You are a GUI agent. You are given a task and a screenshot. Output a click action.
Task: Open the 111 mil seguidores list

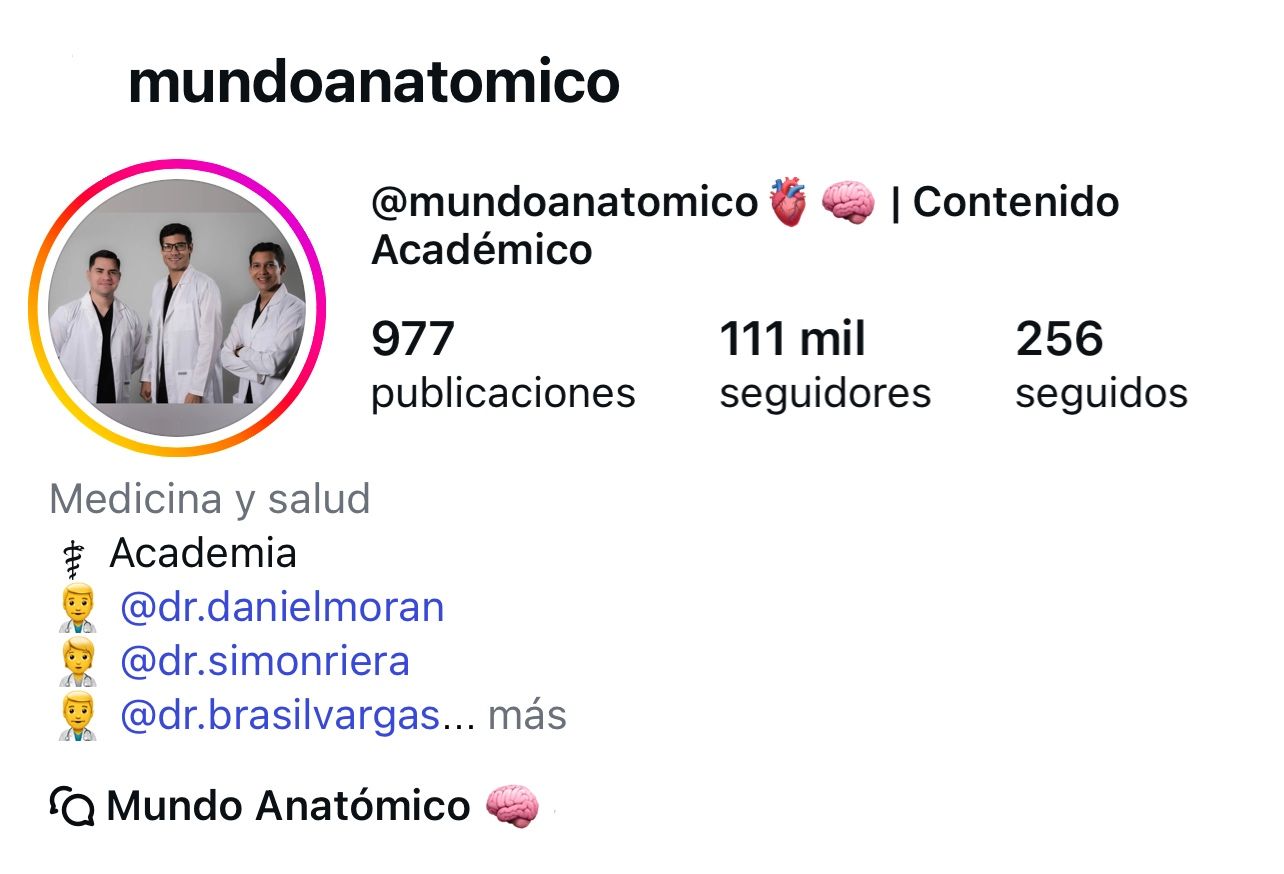(824, 366)
